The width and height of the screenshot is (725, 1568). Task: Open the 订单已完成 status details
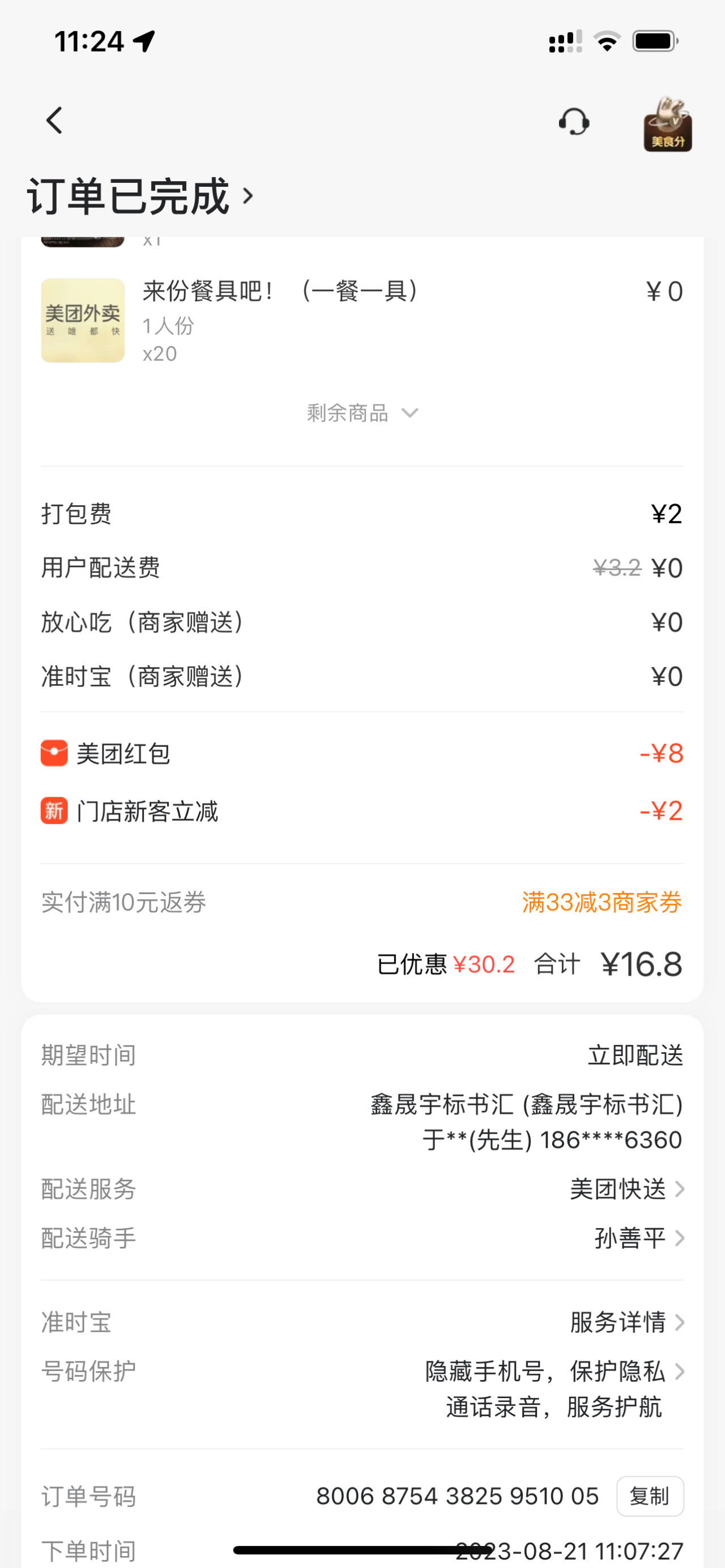[140, 196]
